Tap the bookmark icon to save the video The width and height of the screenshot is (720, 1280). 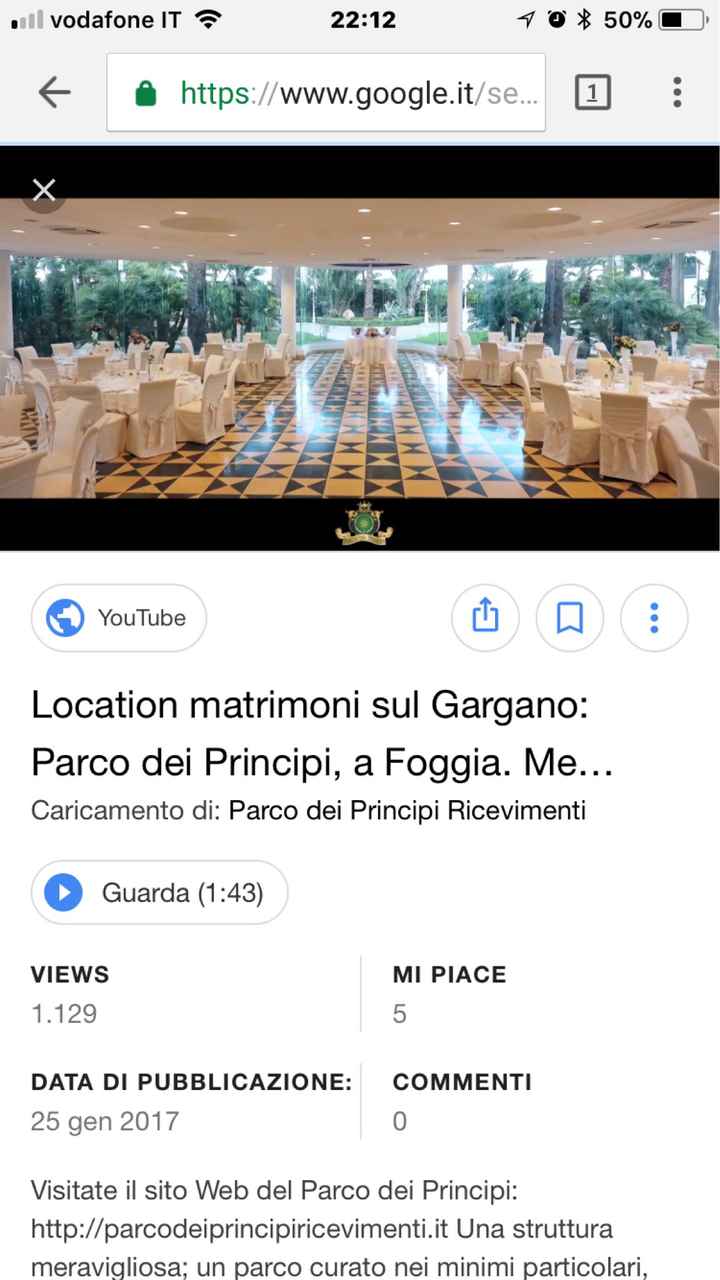pos(569,618)
